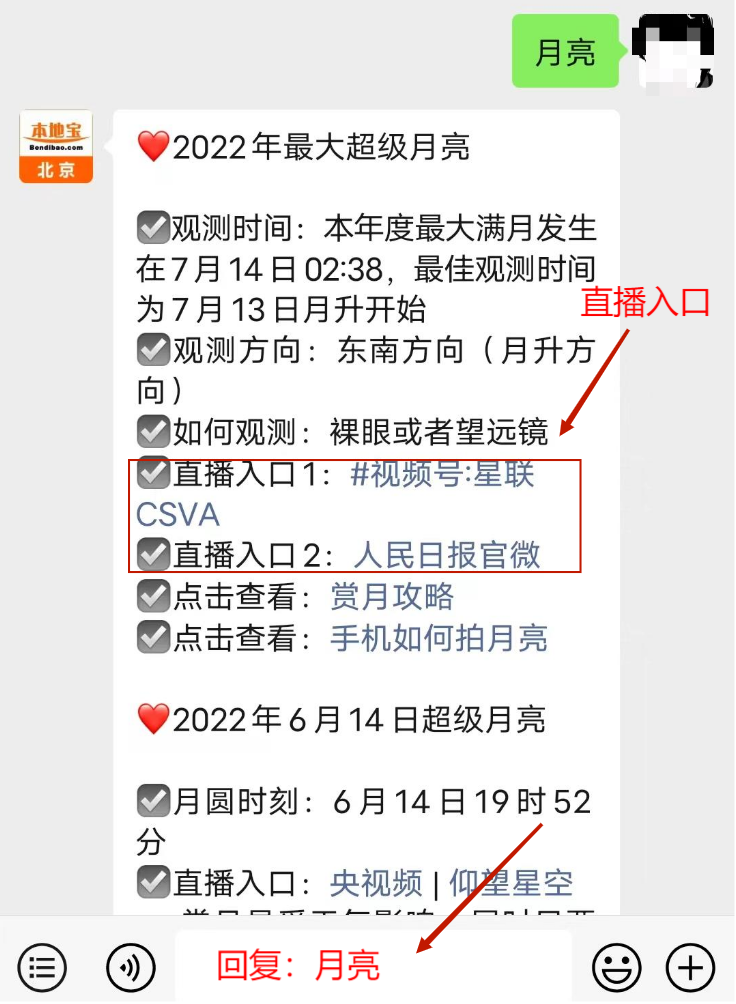Open the emoji panel
Image resolution: width=736 pixels, height=1004 pixels.
[x=617, y=967]
